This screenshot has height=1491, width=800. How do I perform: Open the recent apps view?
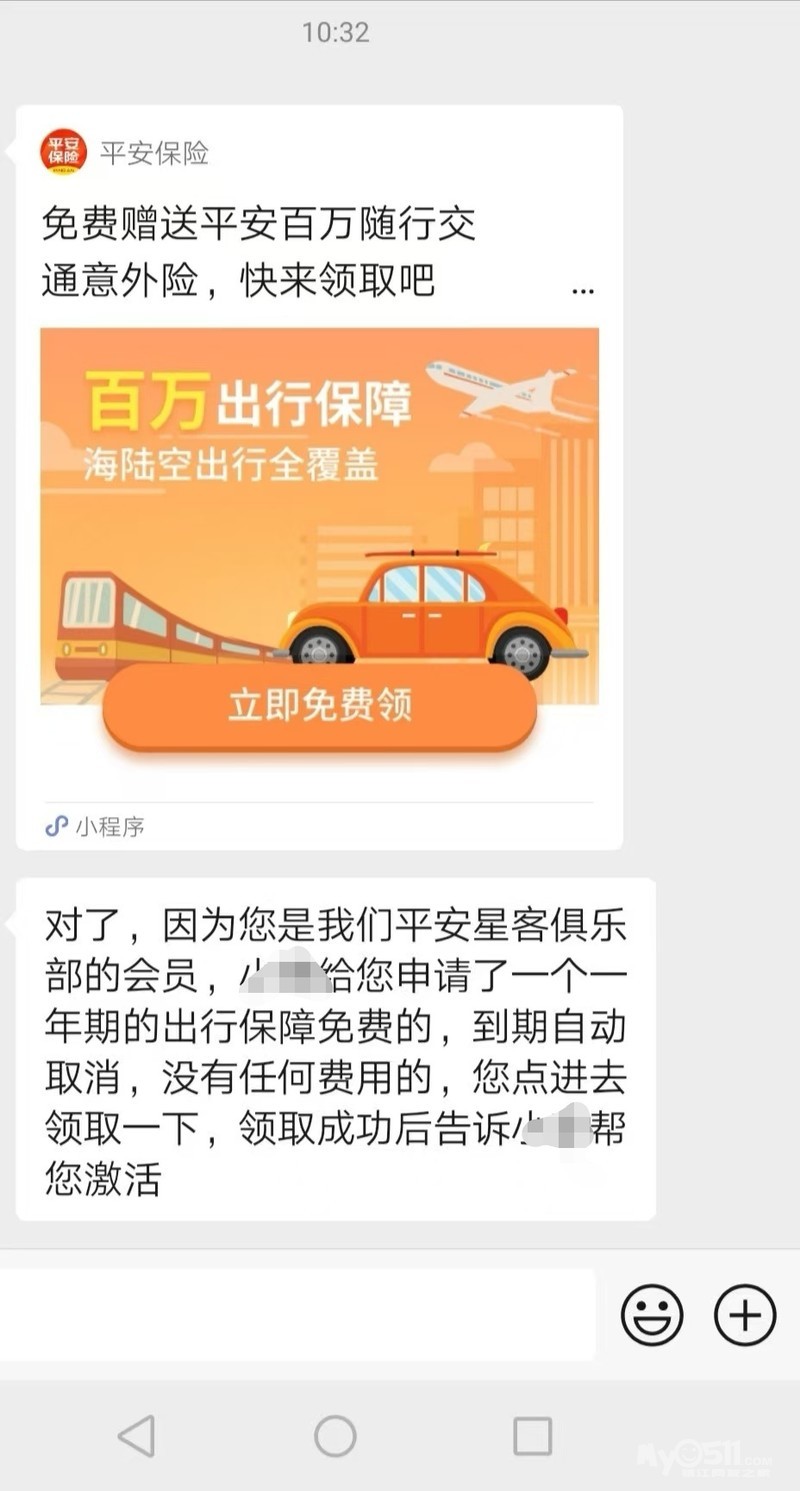pyautogui.click(x=532, y=1436)
